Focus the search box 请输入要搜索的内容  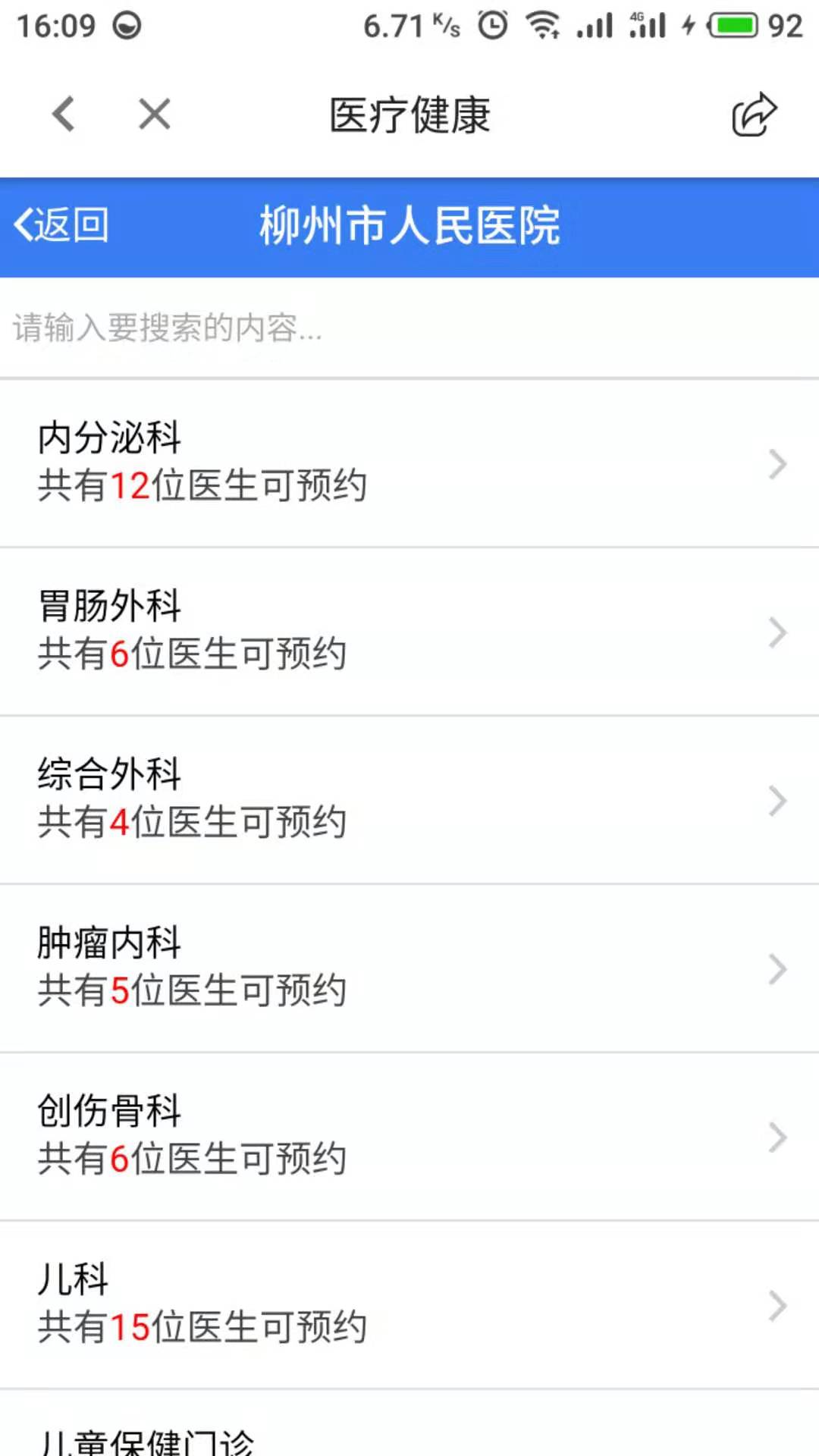(x=409, y=328)
